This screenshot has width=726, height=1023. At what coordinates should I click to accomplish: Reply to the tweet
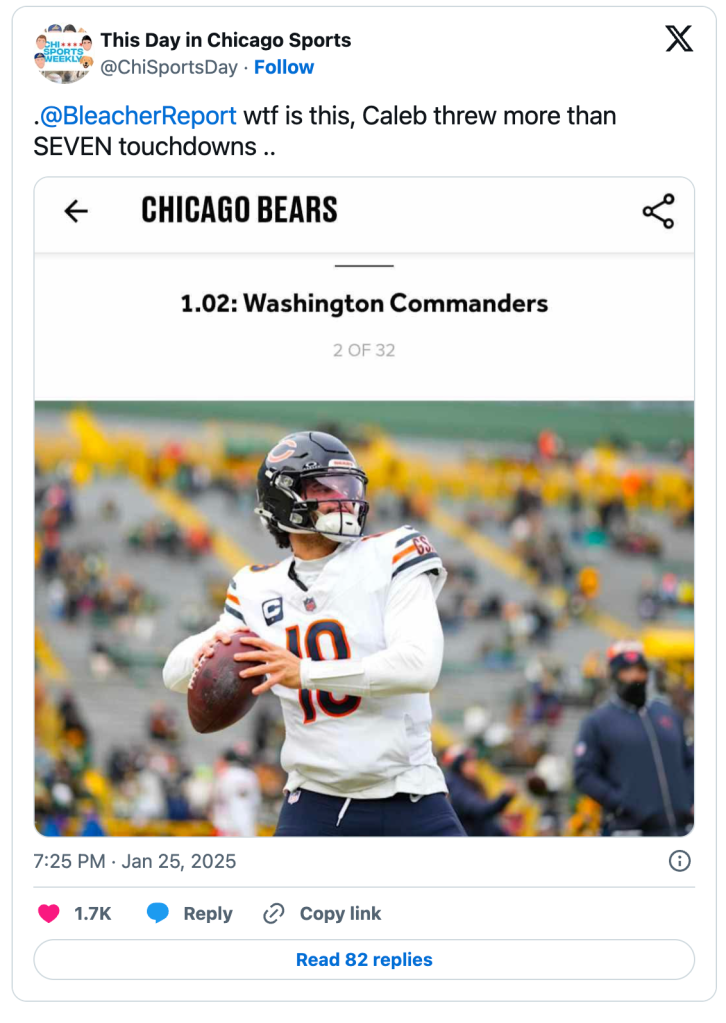point(190,913)
